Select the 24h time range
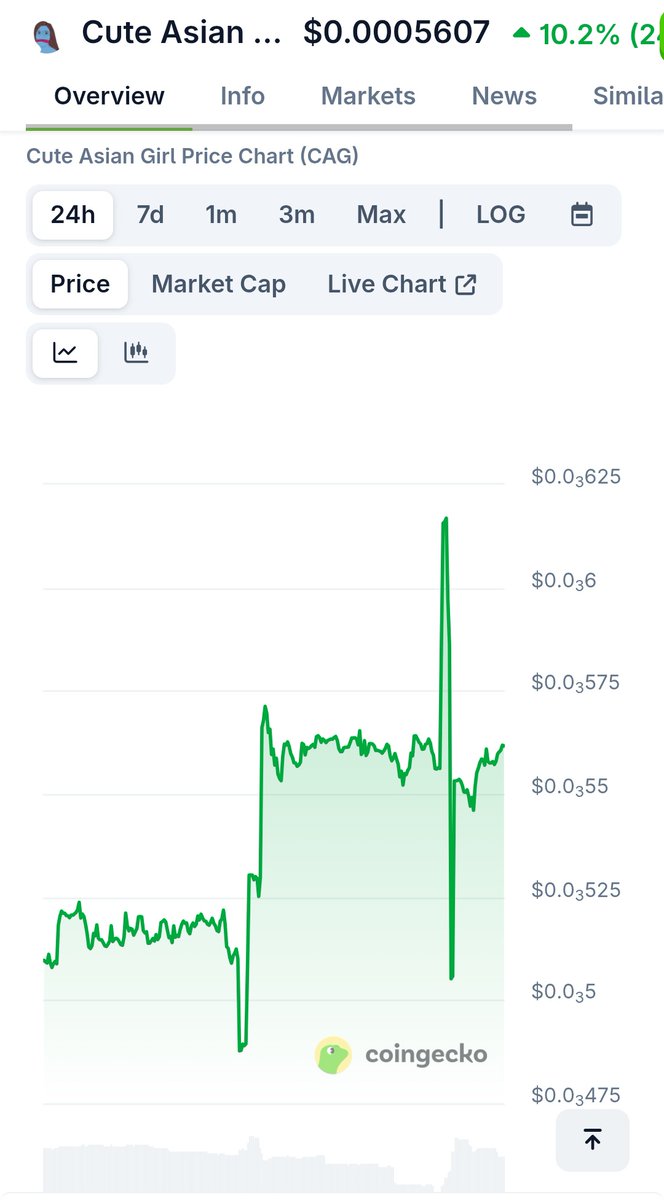 click(73, 215)
